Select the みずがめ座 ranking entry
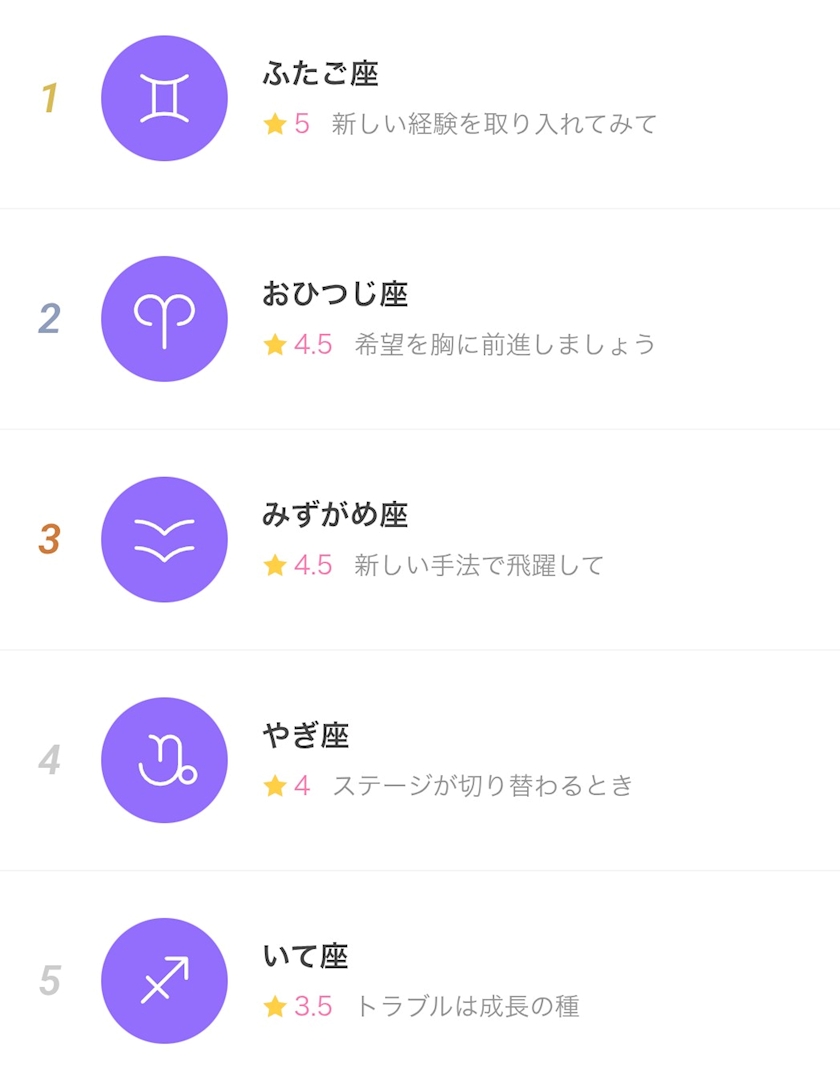Viewport: 840px width, 1084px height. click(420, 540)
